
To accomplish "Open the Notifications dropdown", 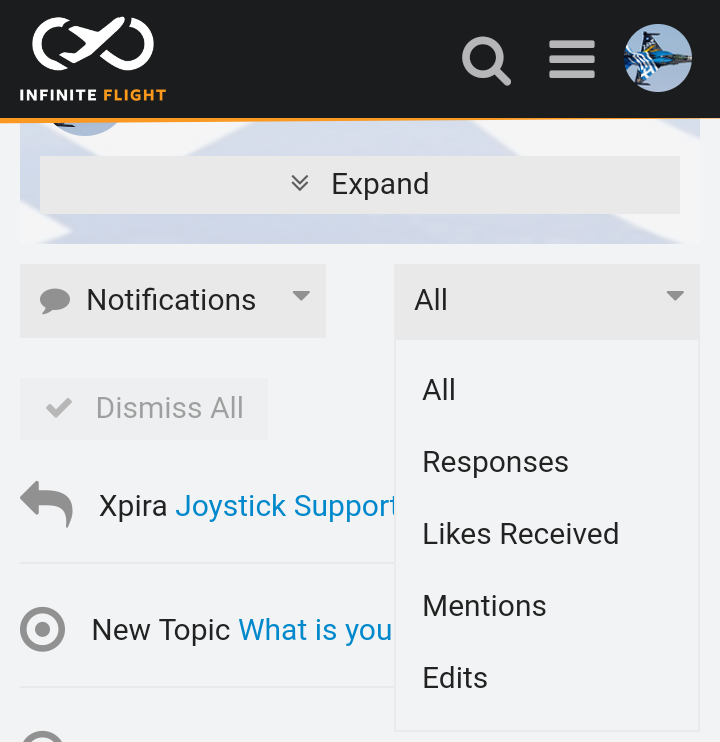I will [173, 300].
